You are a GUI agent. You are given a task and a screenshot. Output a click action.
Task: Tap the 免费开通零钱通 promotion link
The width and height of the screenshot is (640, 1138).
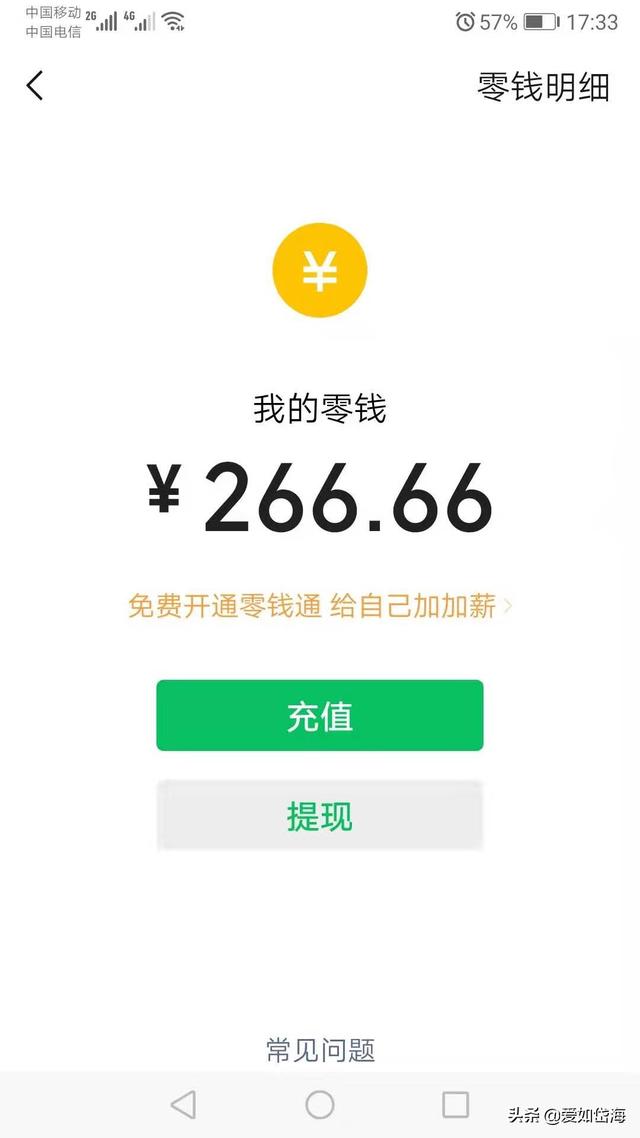coord(319,606)
